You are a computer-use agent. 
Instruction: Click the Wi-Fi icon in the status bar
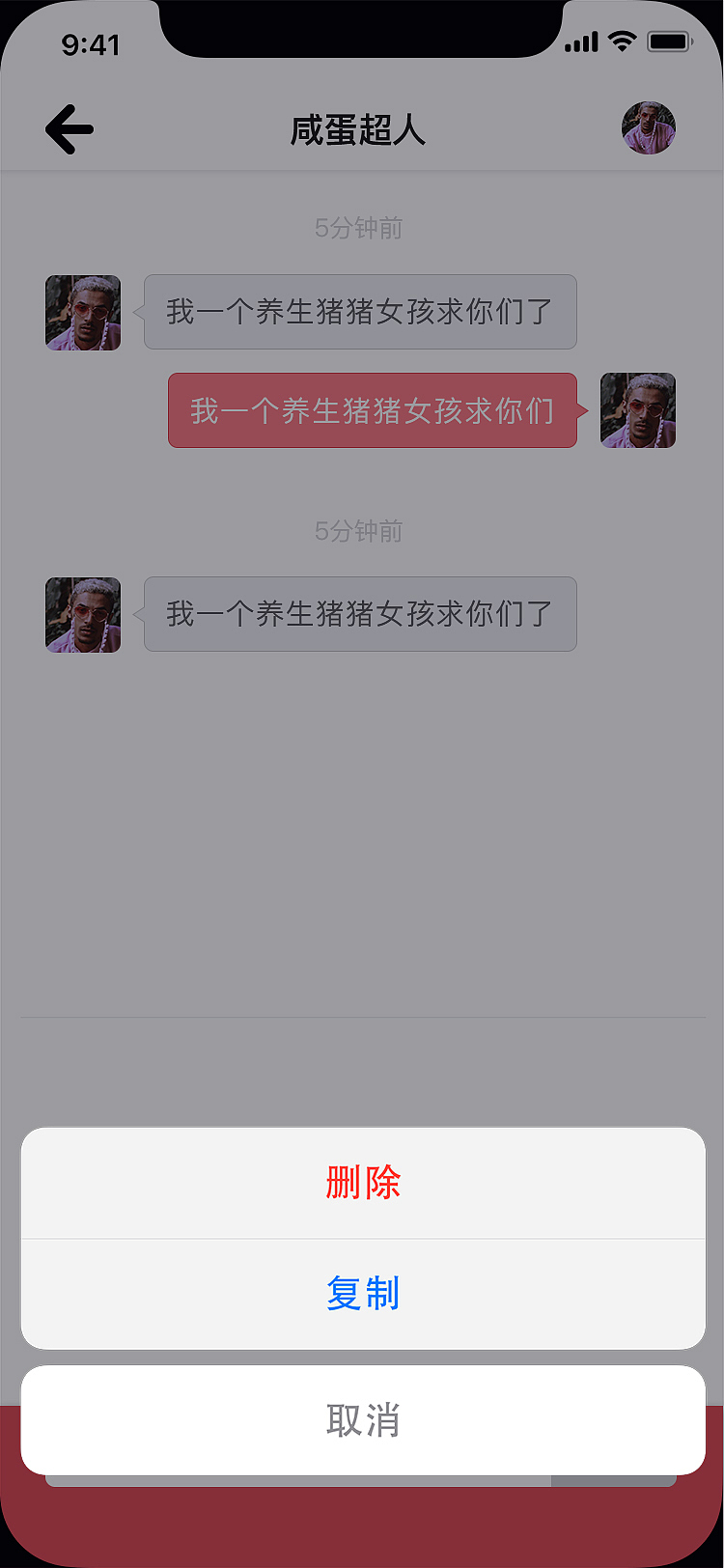(623, 41)
